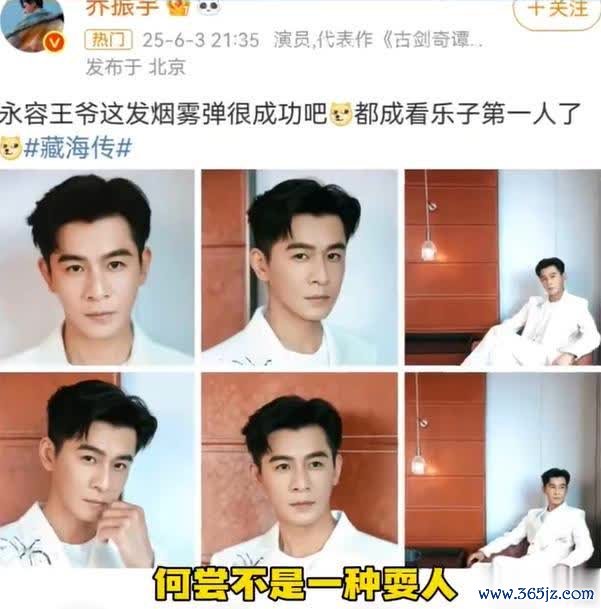Open the first photo in the grid
Image resolution: width=601 pixels, height=609 pixels.
[x=98, y=266]
